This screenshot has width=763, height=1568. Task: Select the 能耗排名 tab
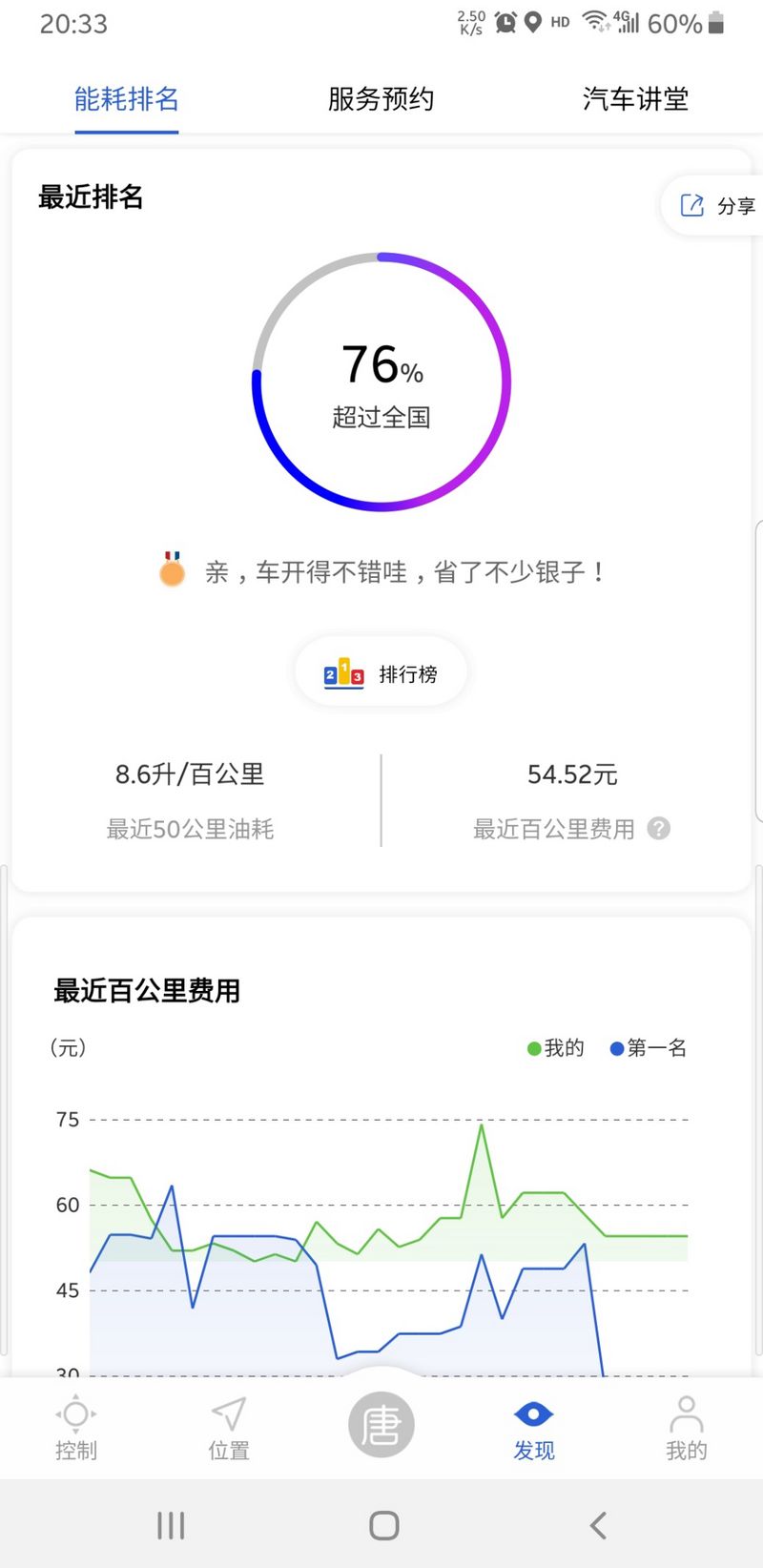(x=127, y=98)
